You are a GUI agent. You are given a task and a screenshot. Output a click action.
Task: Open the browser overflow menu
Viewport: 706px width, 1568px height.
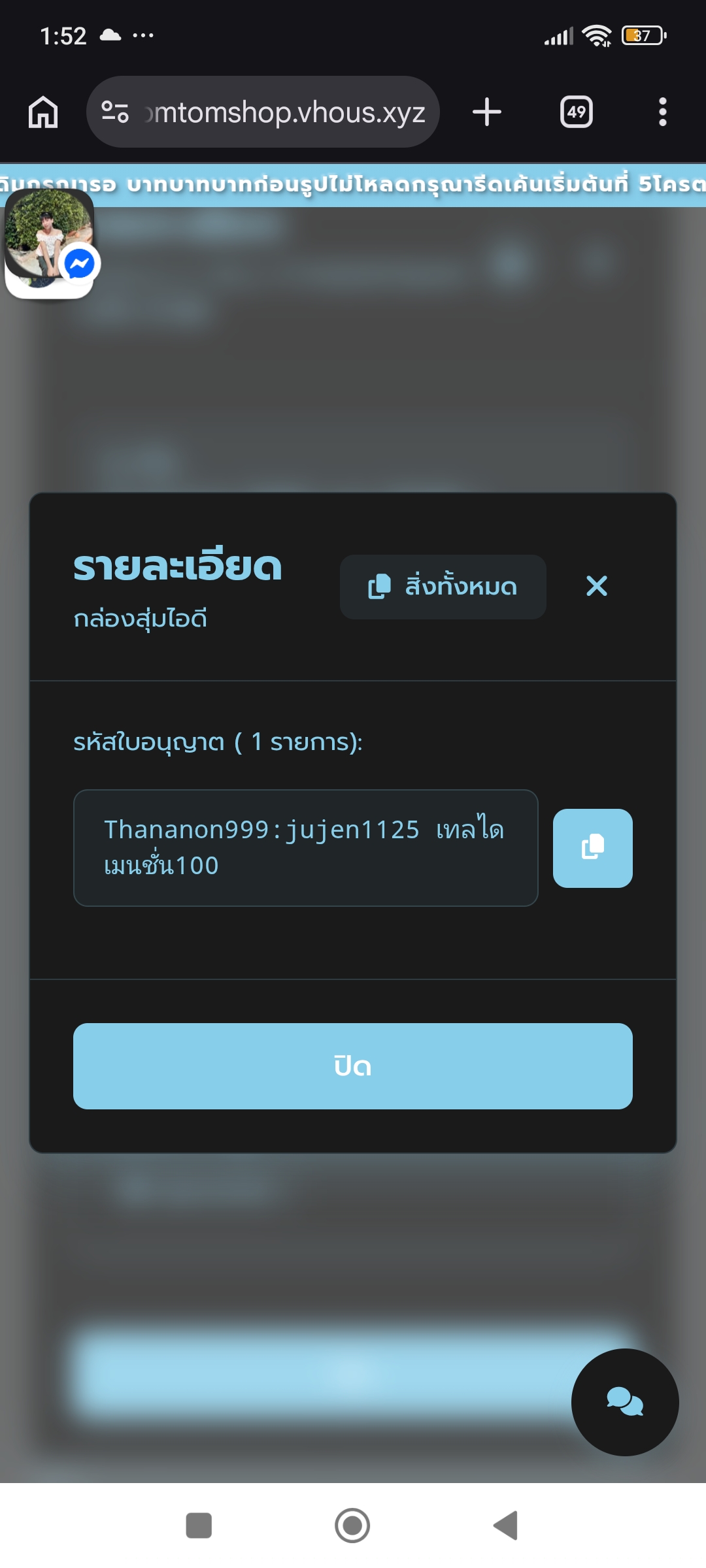662,112
